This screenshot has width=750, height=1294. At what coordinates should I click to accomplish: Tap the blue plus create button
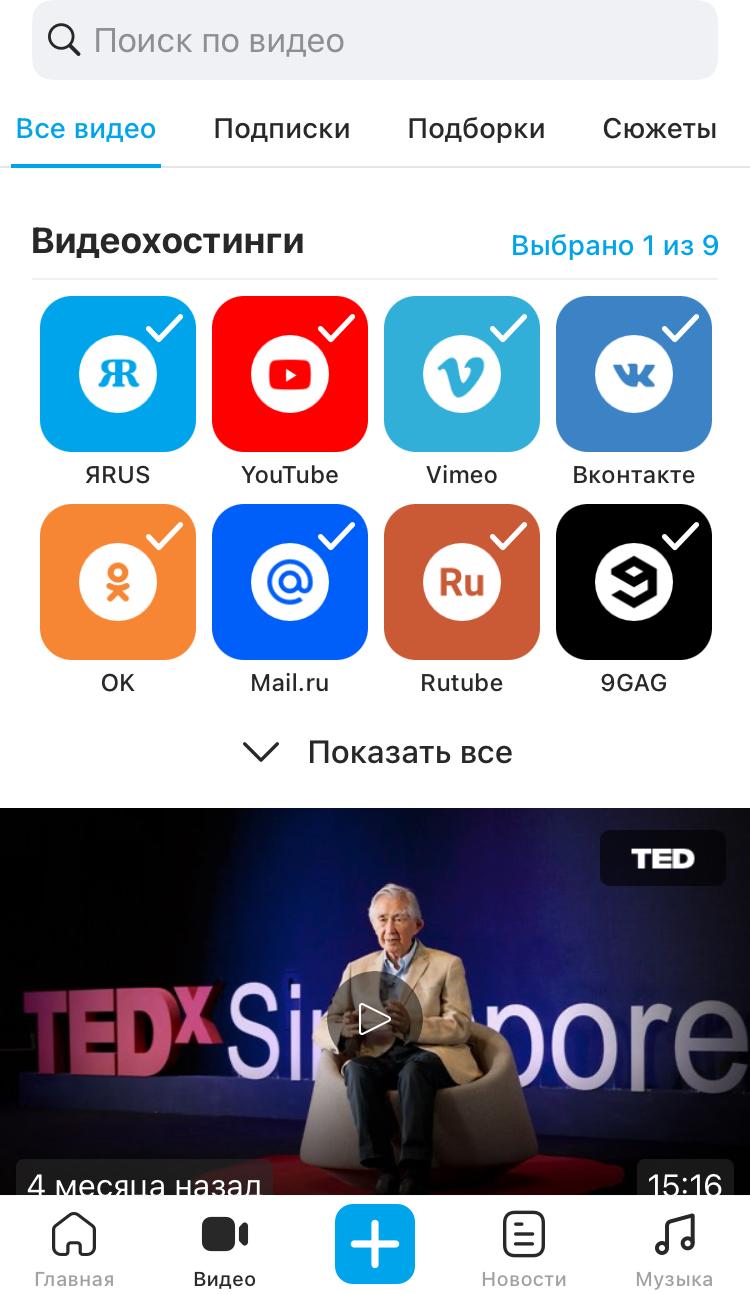point(375,1244)
